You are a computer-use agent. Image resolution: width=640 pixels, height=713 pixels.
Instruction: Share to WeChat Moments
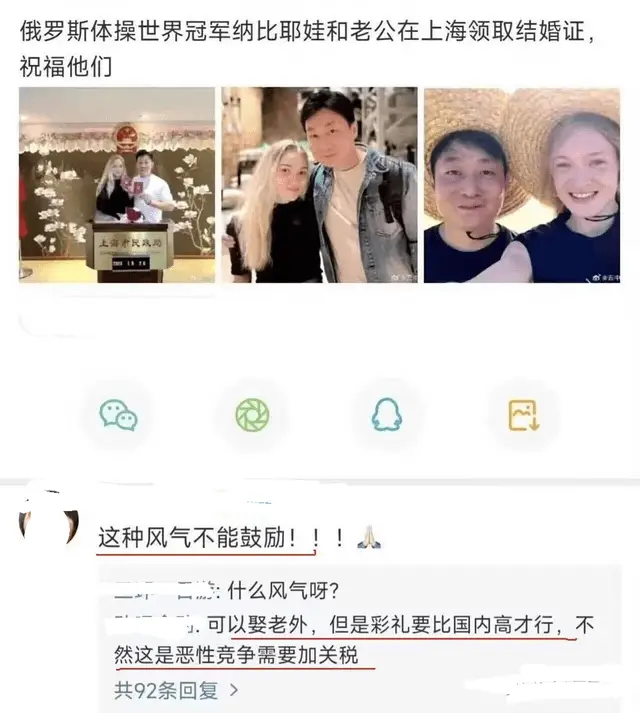[252, 414]
